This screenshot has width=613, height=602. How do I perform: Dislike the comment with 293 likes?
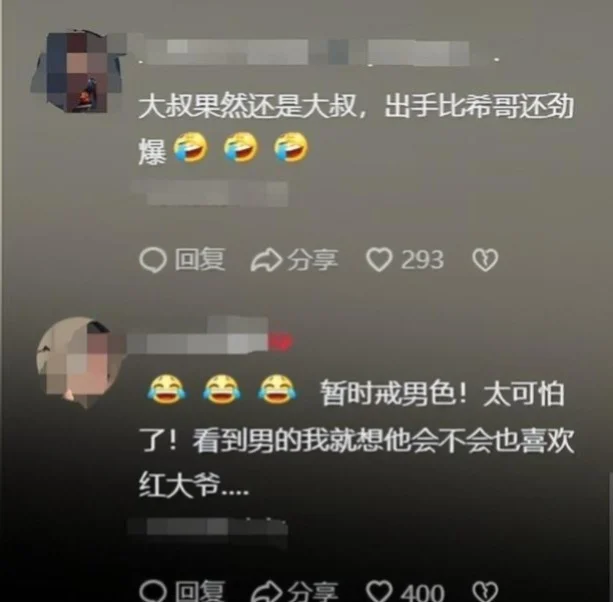pyautogui.click(x=486, y=261)
